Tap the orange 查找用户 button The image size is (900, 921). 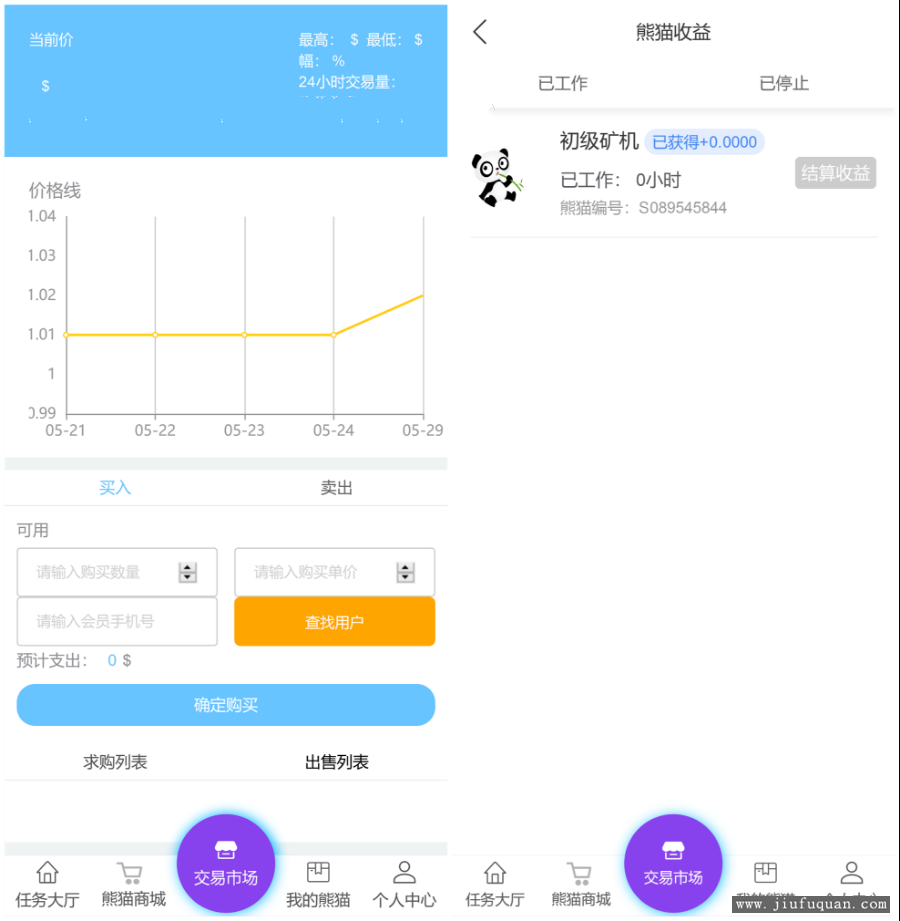click(334, 622)
